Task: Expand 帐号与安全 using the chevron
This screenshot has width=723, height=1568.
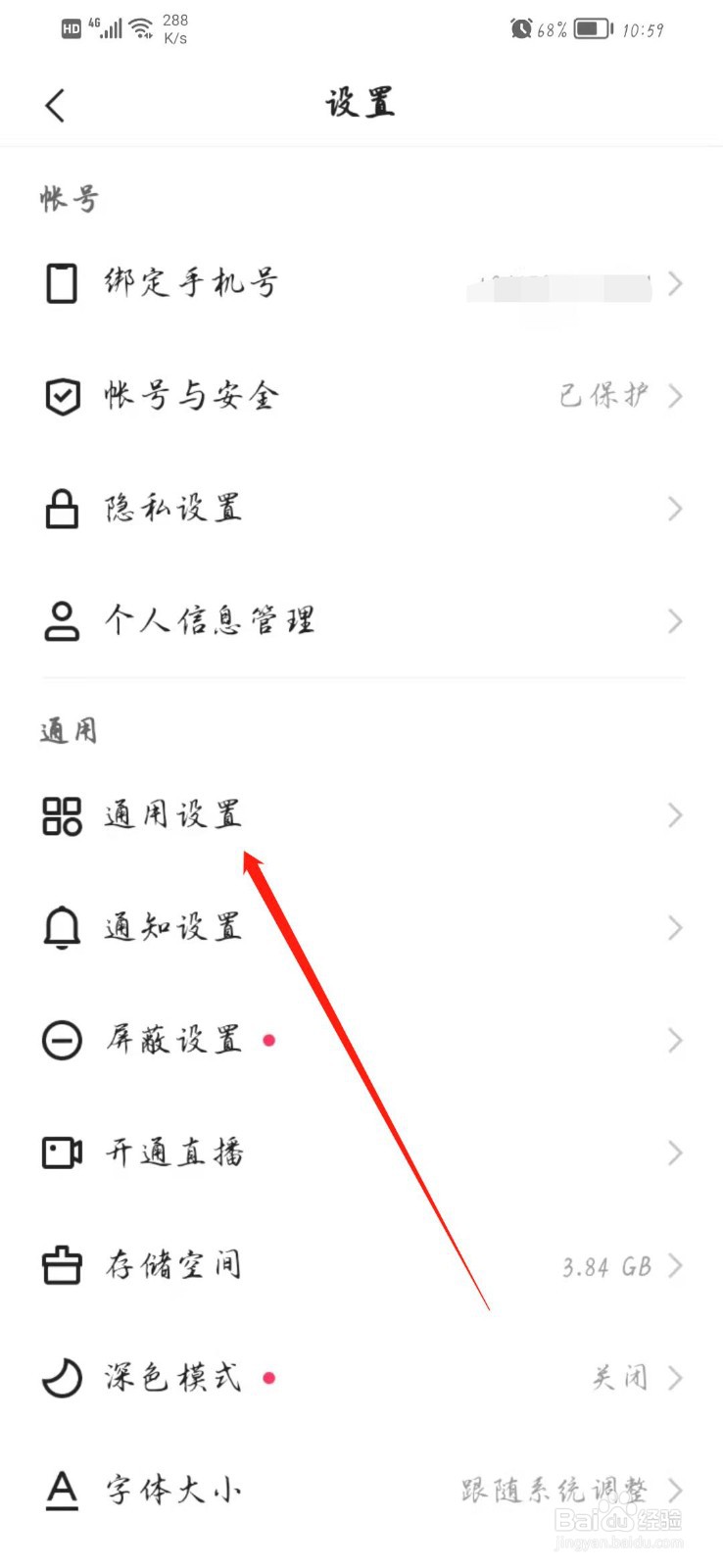Action: (x=675, y=397)
